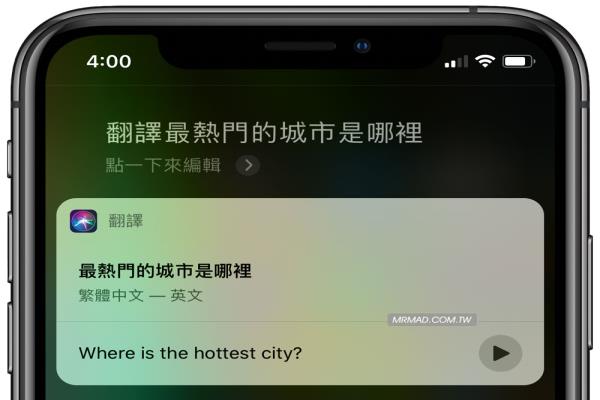The width and height of the screenshot is (600, 400).
Task: Play the English translation audio
Action: (x=501, y=352)
